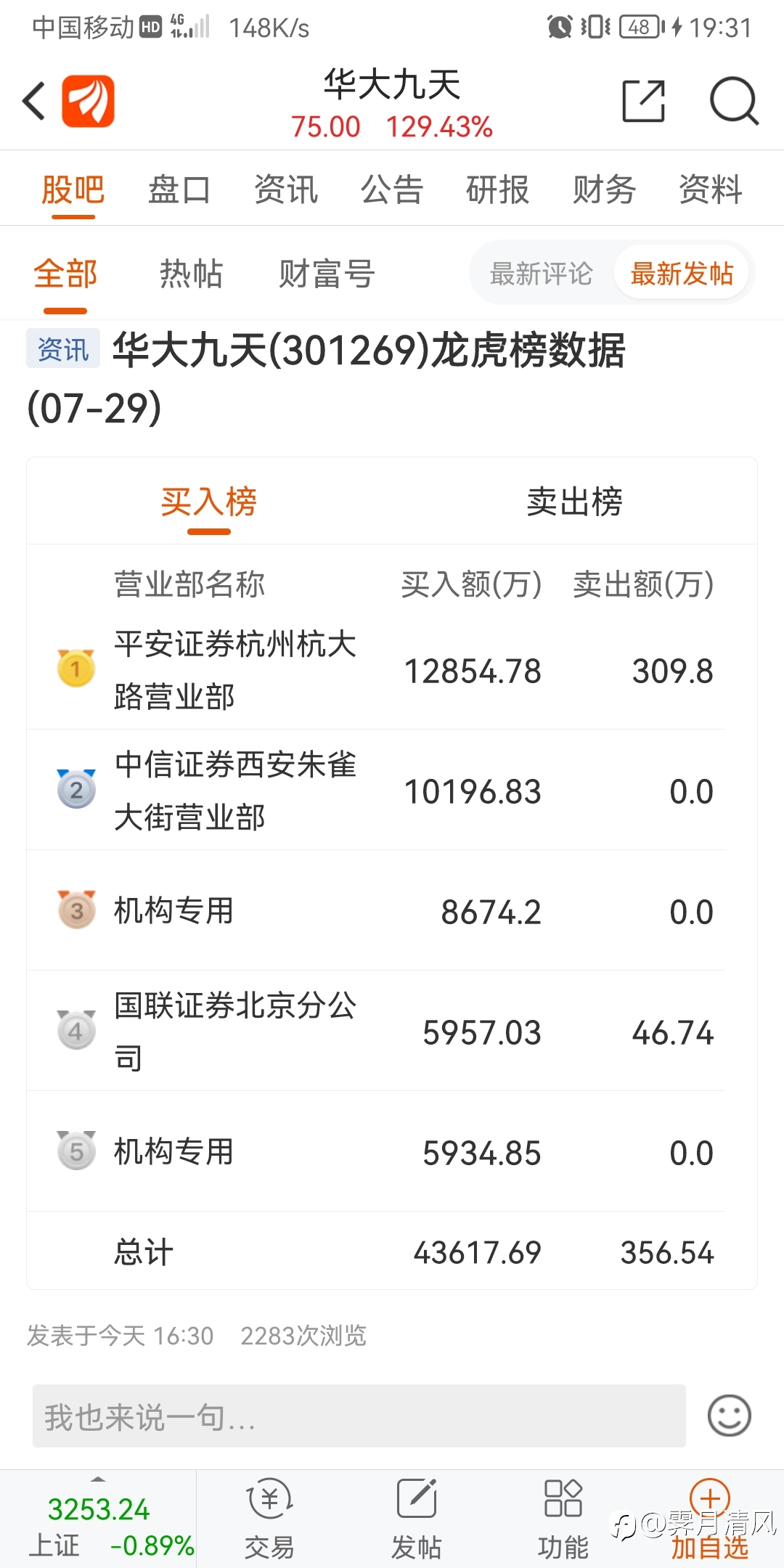Switch to the 财务 tab

point(604,190)
